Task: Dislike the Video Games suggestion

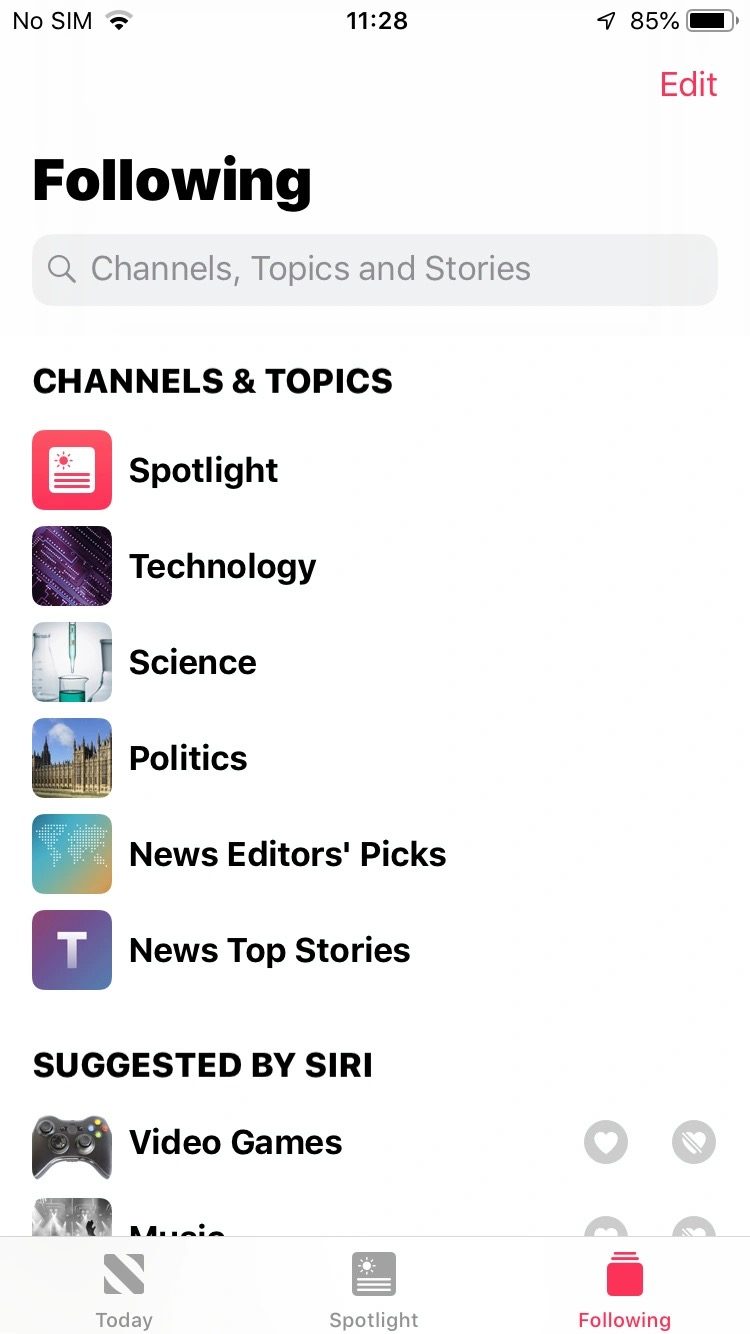Action: click(x=694, y=1142)
